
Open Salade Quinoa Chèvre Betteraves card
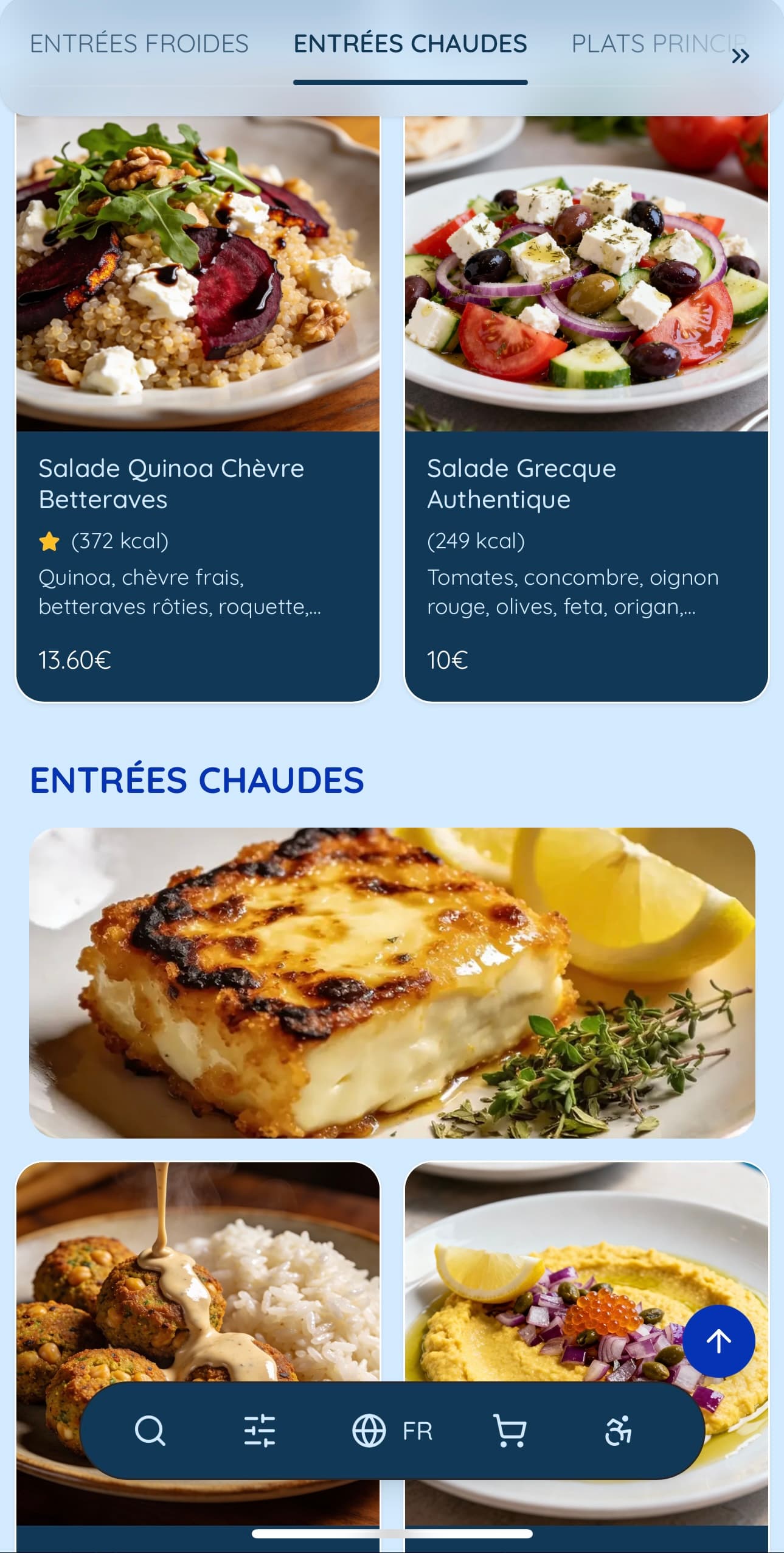coord(198,408)
